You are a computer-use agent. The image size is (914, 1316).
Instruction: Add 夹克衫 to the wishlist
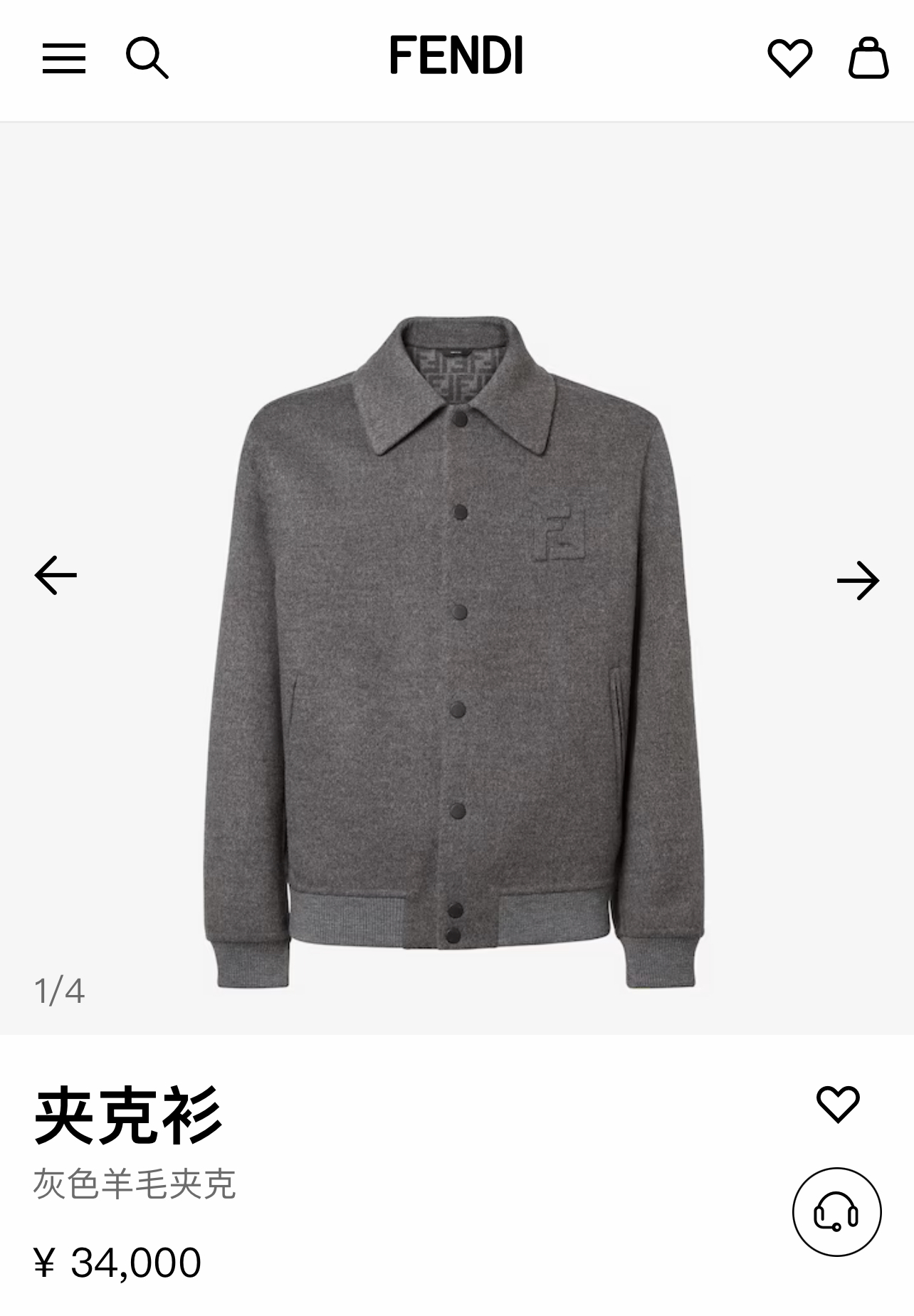(837, 1104)
